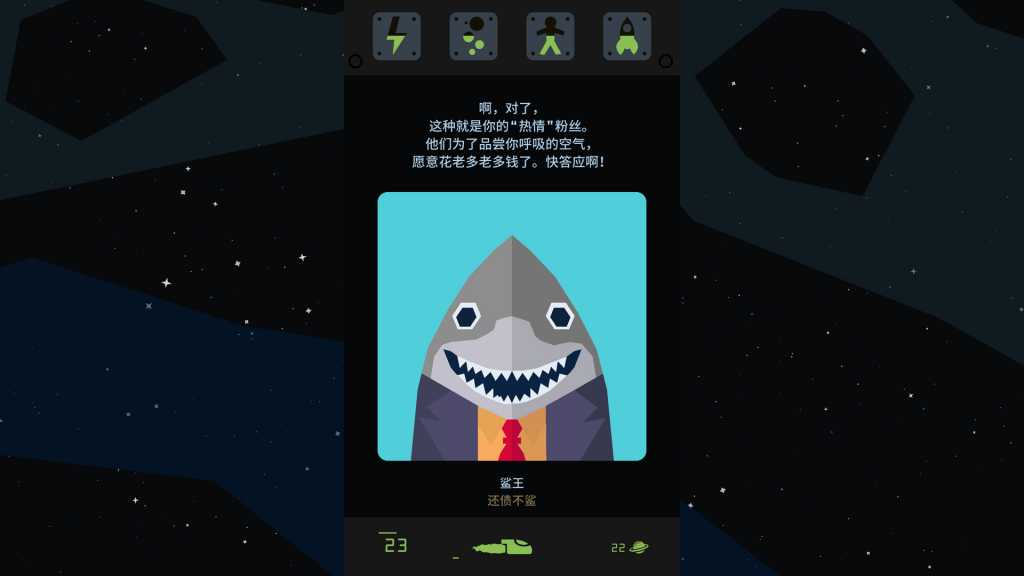The image size is (1024, 576).
Task: Tap the shark king character card
Action: pyautogui.click(x=511, y=326)
